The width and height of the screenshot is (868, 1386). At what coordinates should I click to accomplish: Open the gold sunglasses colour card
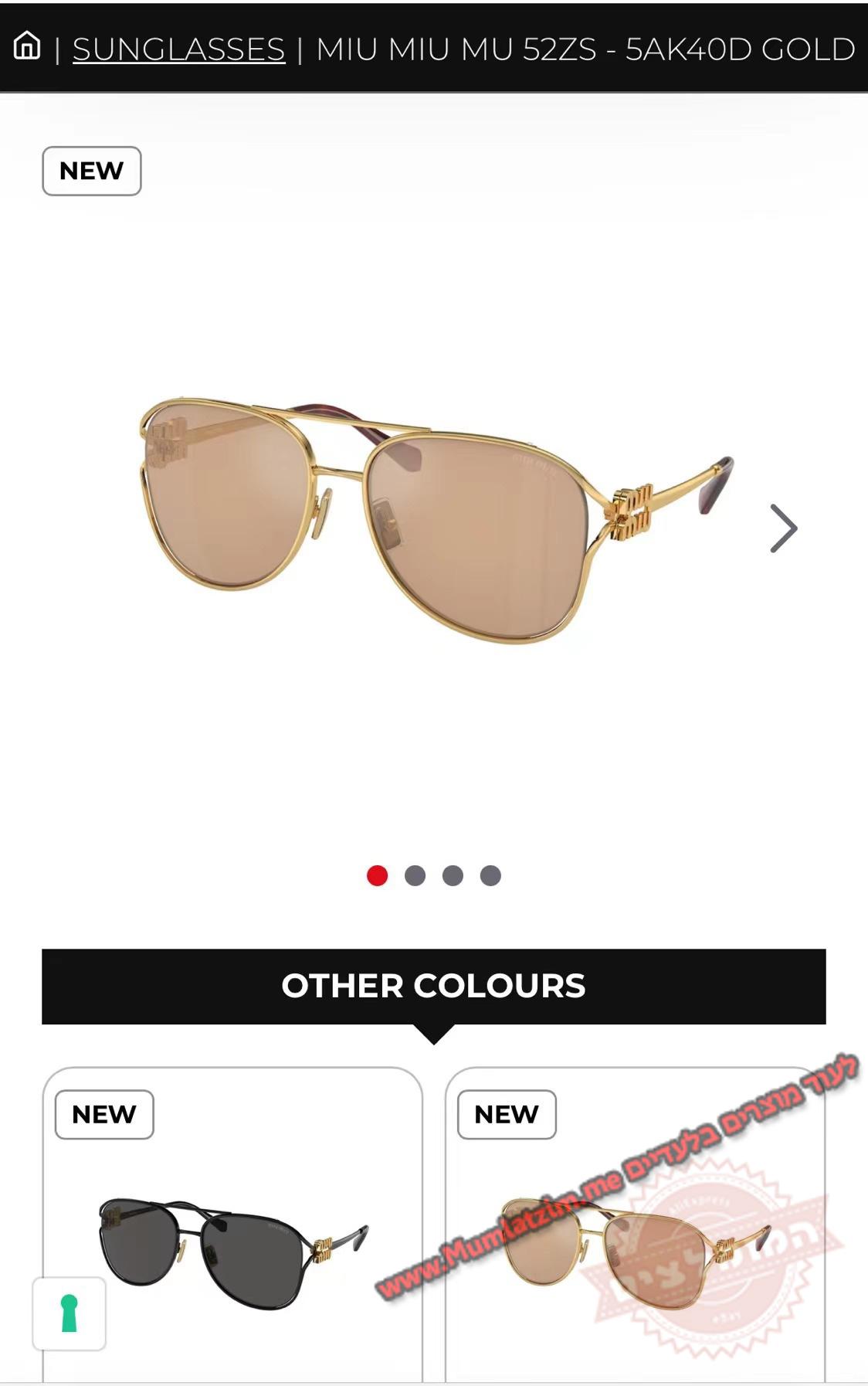pos(635,1252)
